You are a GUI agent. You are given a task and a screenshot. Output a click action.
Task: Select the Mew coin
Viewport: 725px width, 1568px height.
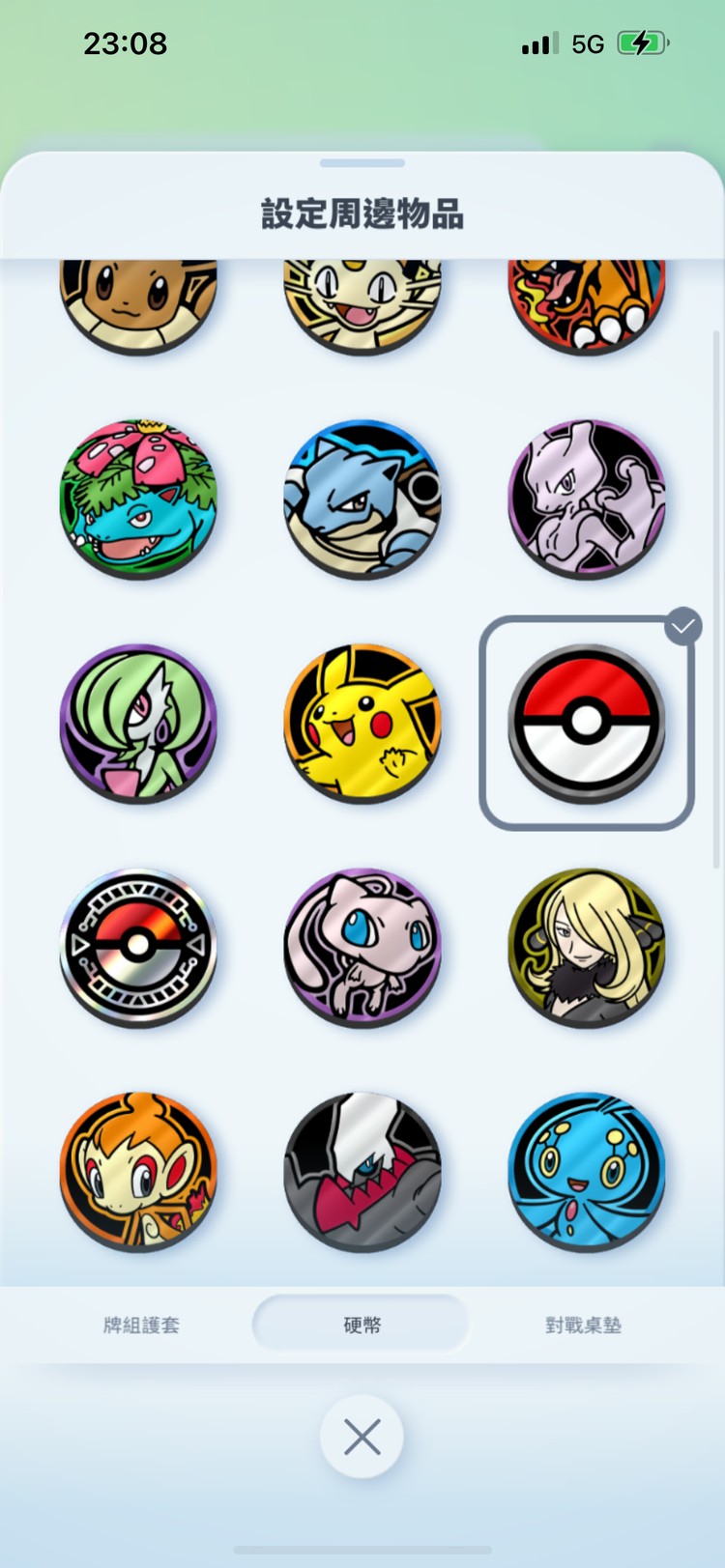coord(362,946)
